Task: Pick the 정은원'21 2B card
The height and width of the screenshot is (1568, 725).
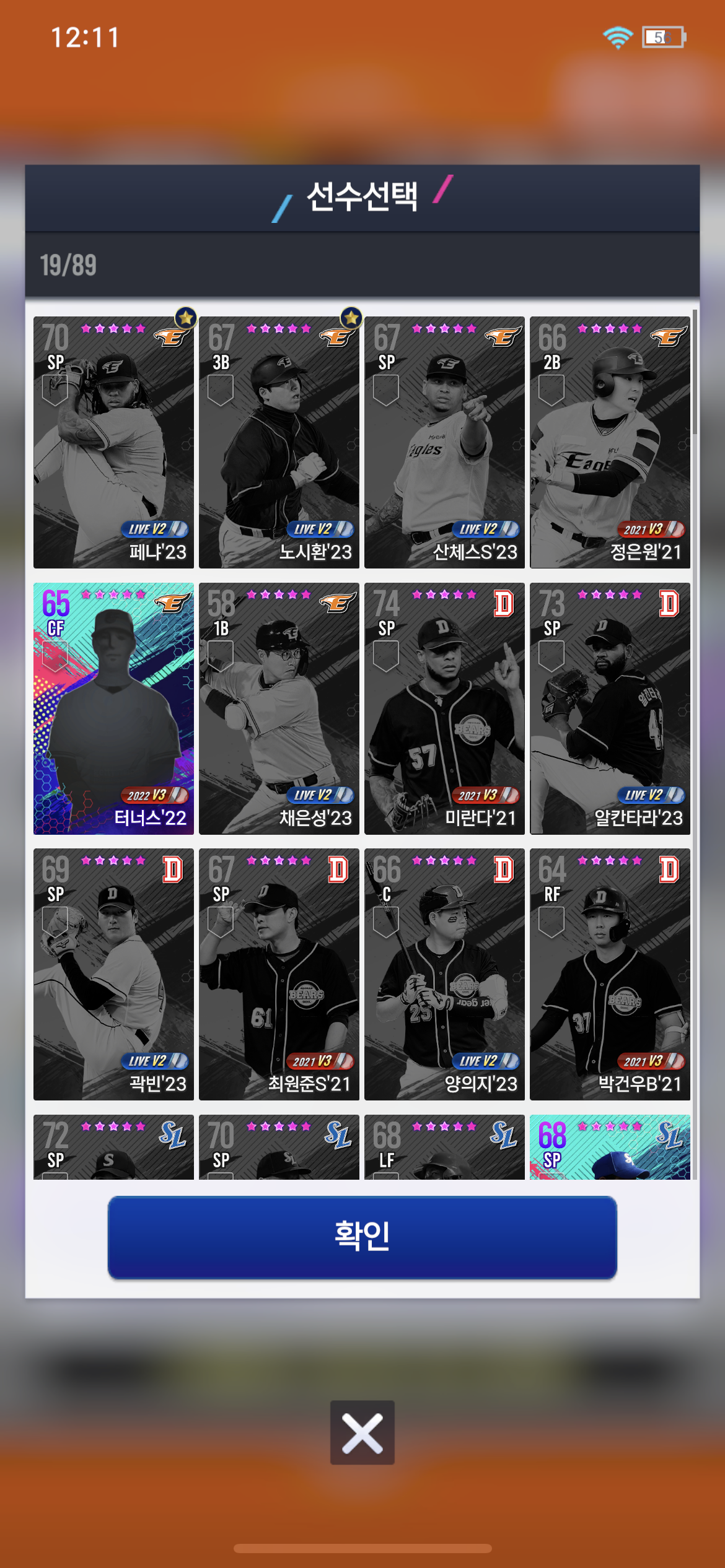Action: (x=610, y=442)
